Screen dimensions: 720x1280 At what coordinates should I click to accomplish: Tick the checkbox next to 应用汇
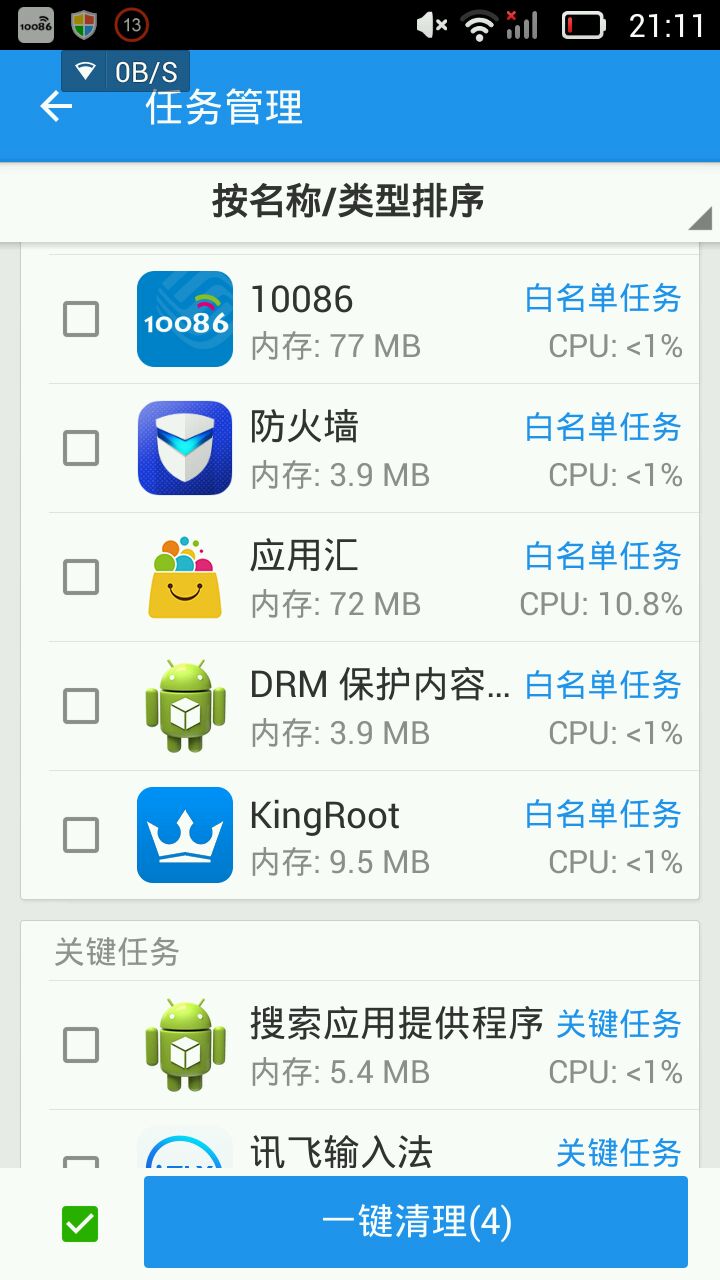(x=81, y=577)
